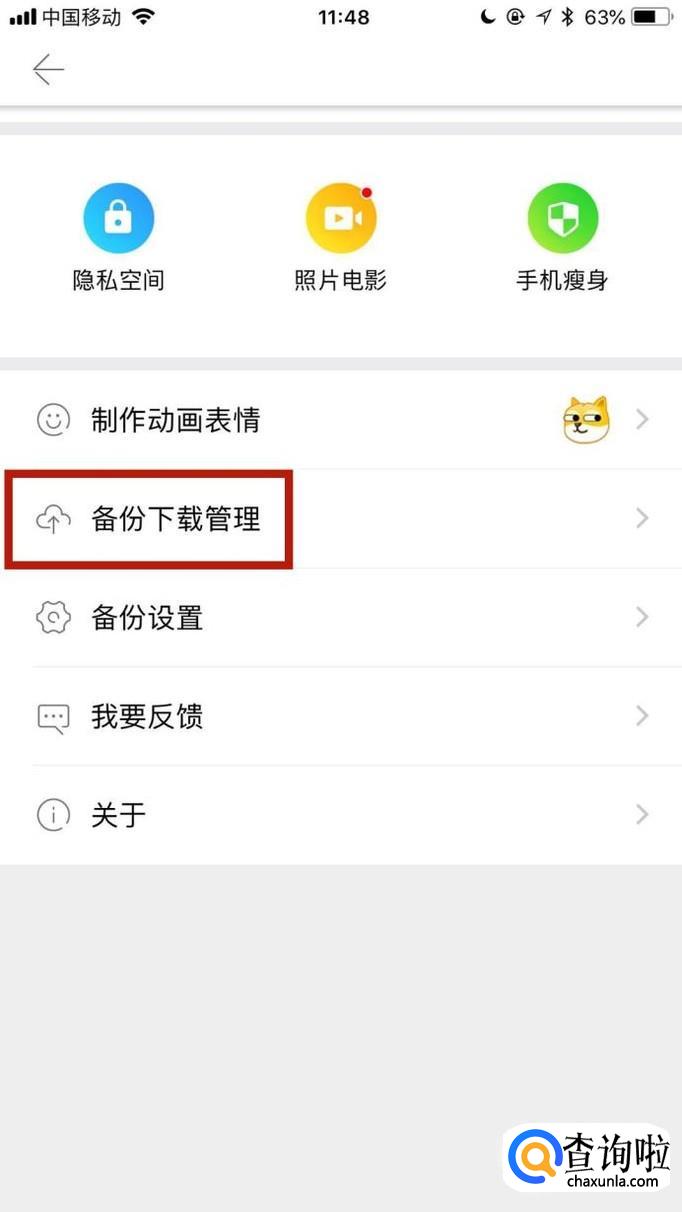Open the 关于 about page
Screen dimensions: 682x1212
click(x=340, y=815)
